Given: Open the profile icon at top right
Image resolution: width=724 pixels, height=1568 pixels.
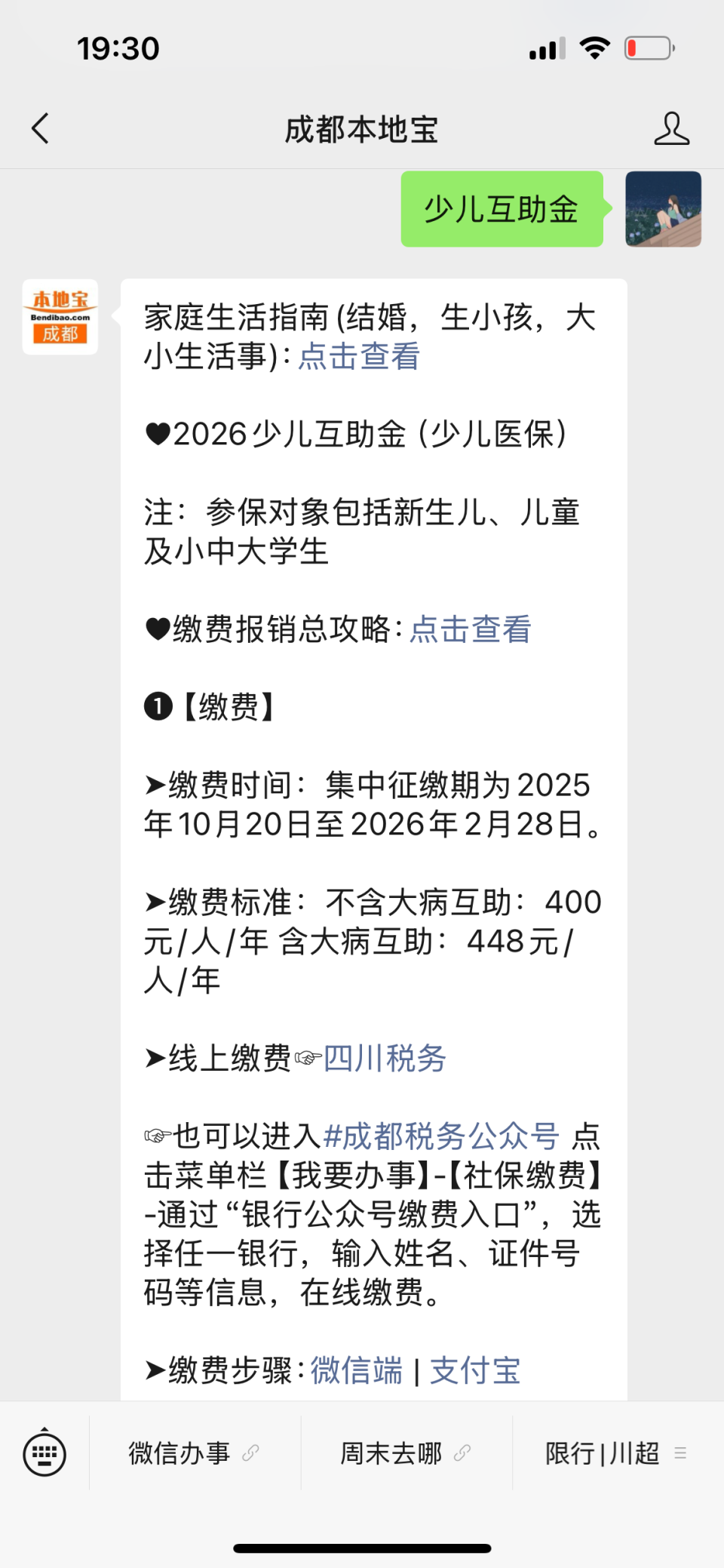Looking at the screenshot, I should tap(672, 128).
